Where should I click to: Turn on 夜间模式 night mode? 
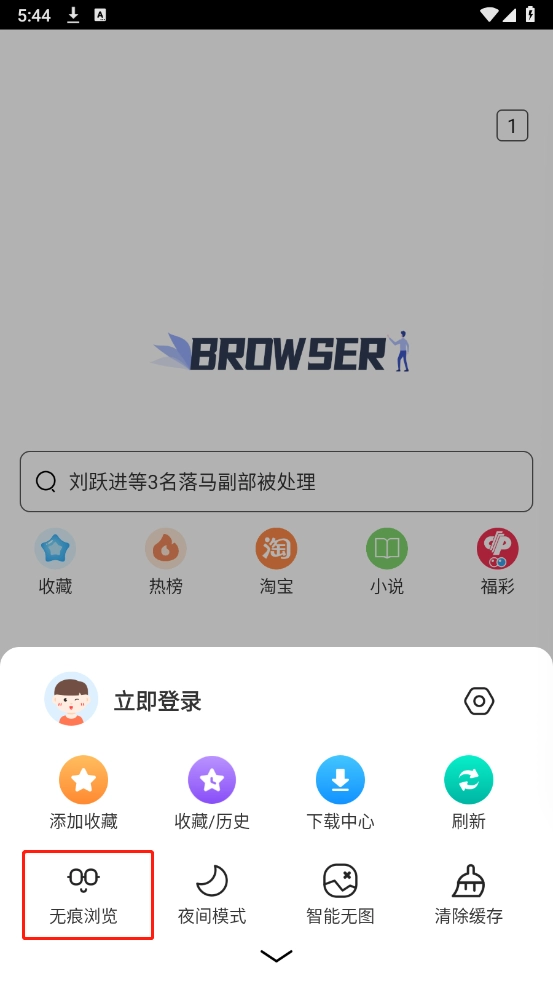(212, 895)
